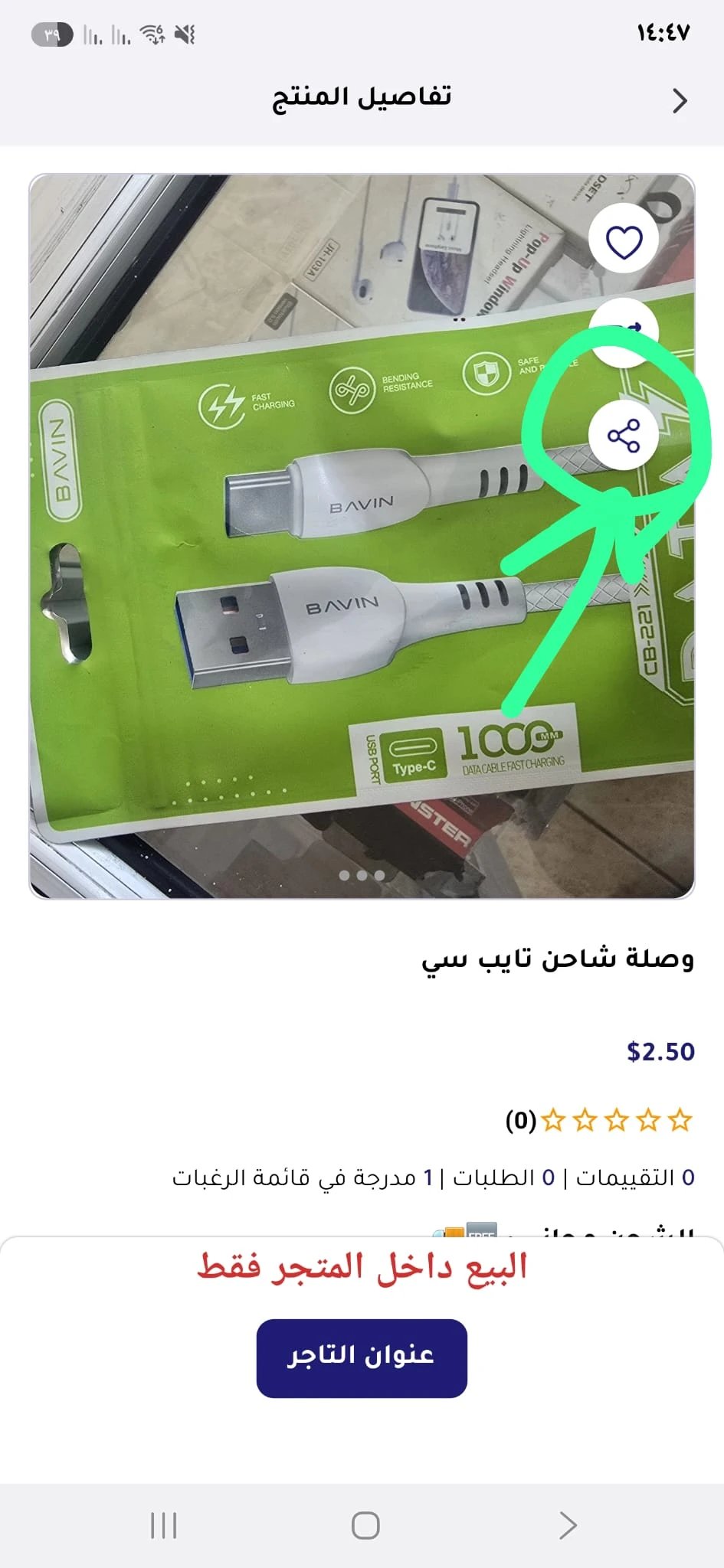Image resolution: width=724 pixels, height=1568 pixels.
Task: Go back using the header chevron
Action: pos(679,101)
